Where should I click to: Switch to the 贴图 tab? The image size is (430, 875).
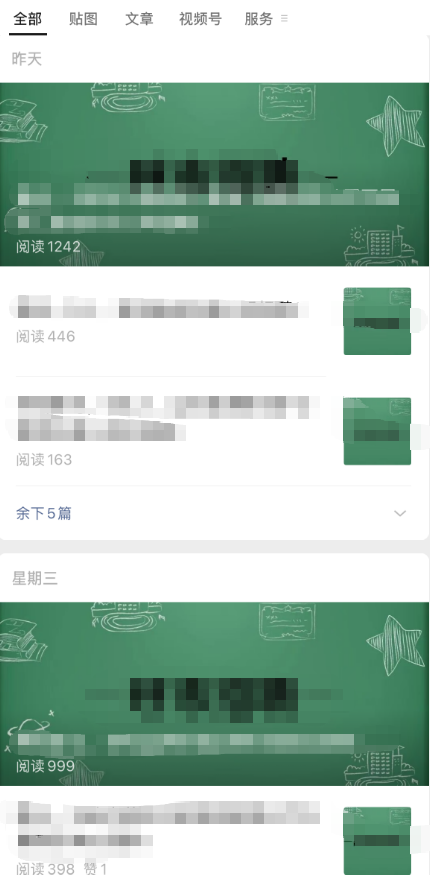coord(84,19)
